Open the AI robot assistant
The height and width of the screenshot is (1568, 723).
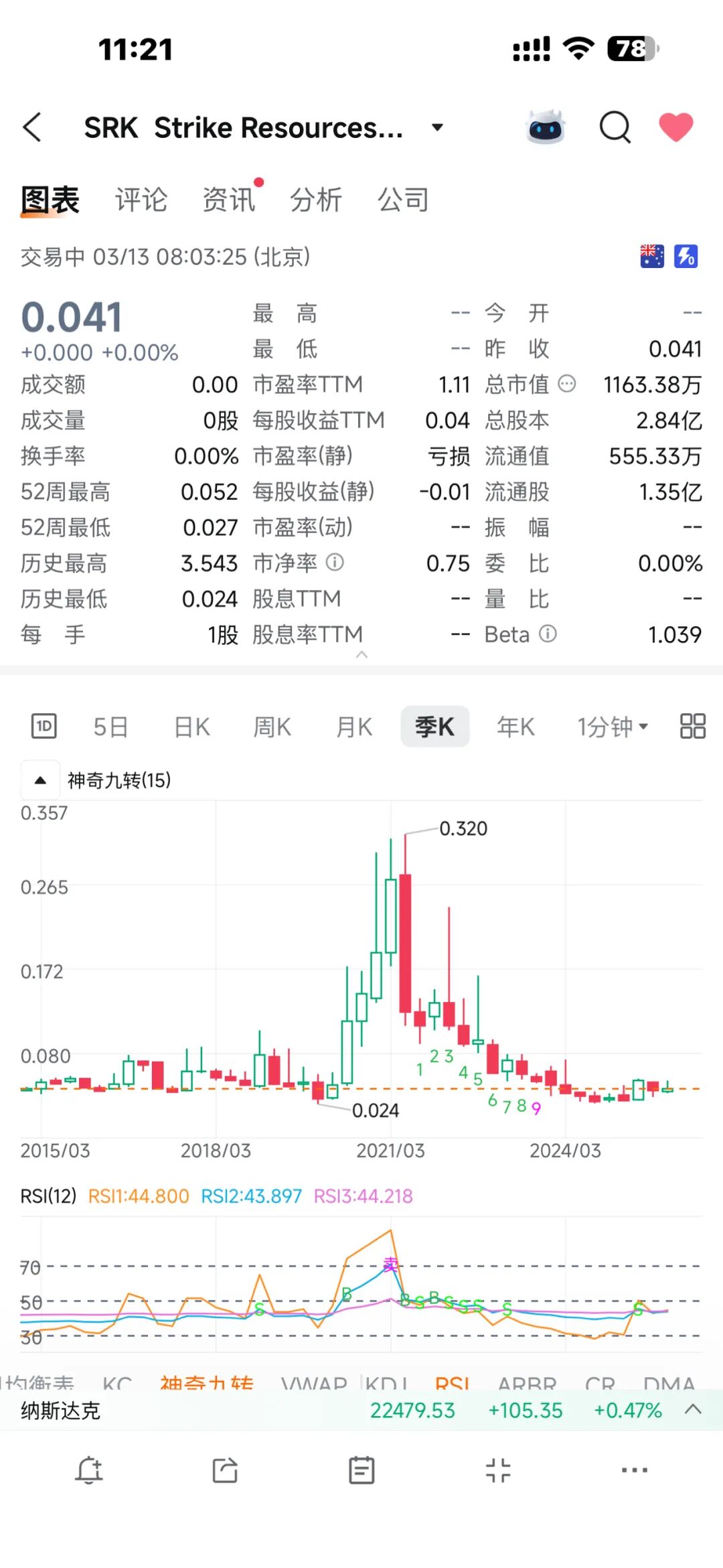coord(546,127)
